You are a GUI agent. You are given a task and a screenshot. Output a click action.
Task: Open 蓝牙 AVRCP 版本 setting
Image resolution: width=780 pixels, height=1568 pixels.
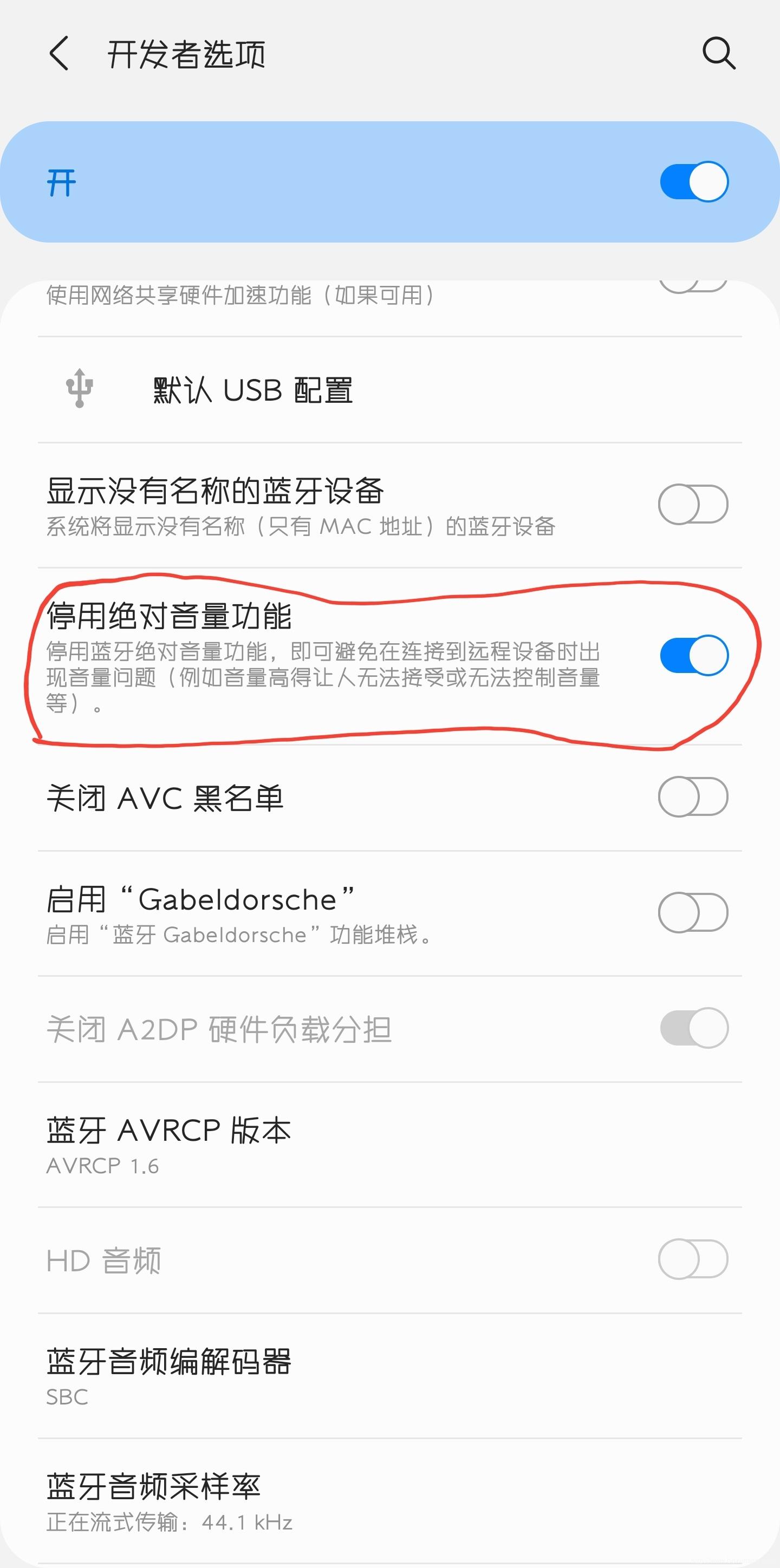389,1146
